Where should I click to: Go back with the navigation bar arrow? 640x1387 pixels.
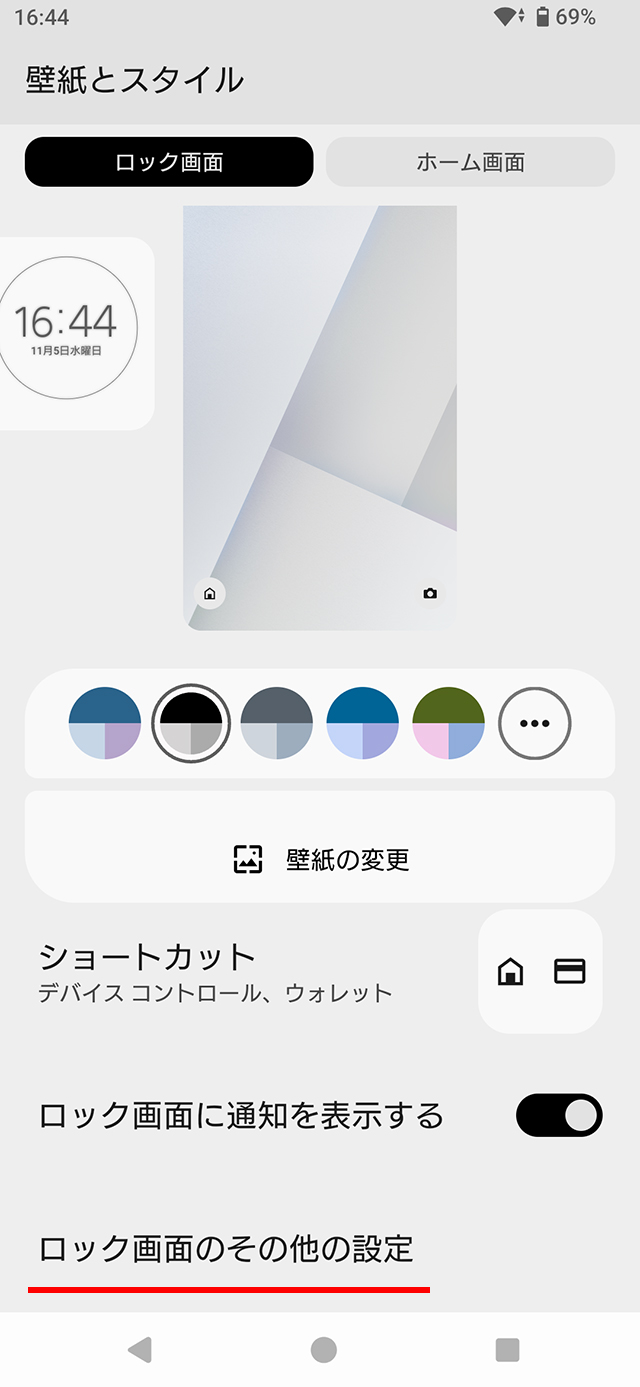(x=140, y=1350)
